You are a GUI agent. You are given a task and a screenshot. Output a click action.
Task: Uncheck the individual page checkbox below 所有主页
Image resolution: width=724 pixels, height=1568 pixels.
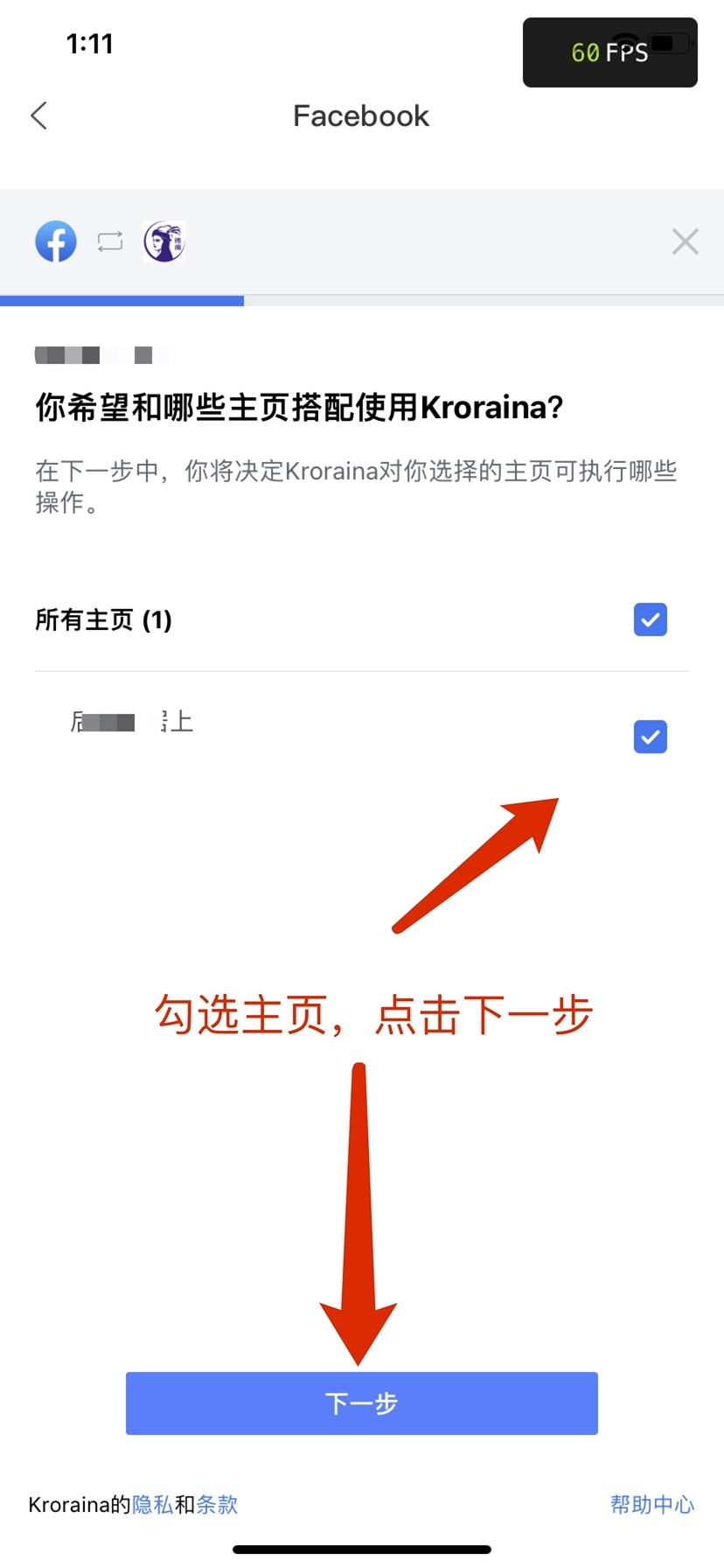click(x=650, y=737)
